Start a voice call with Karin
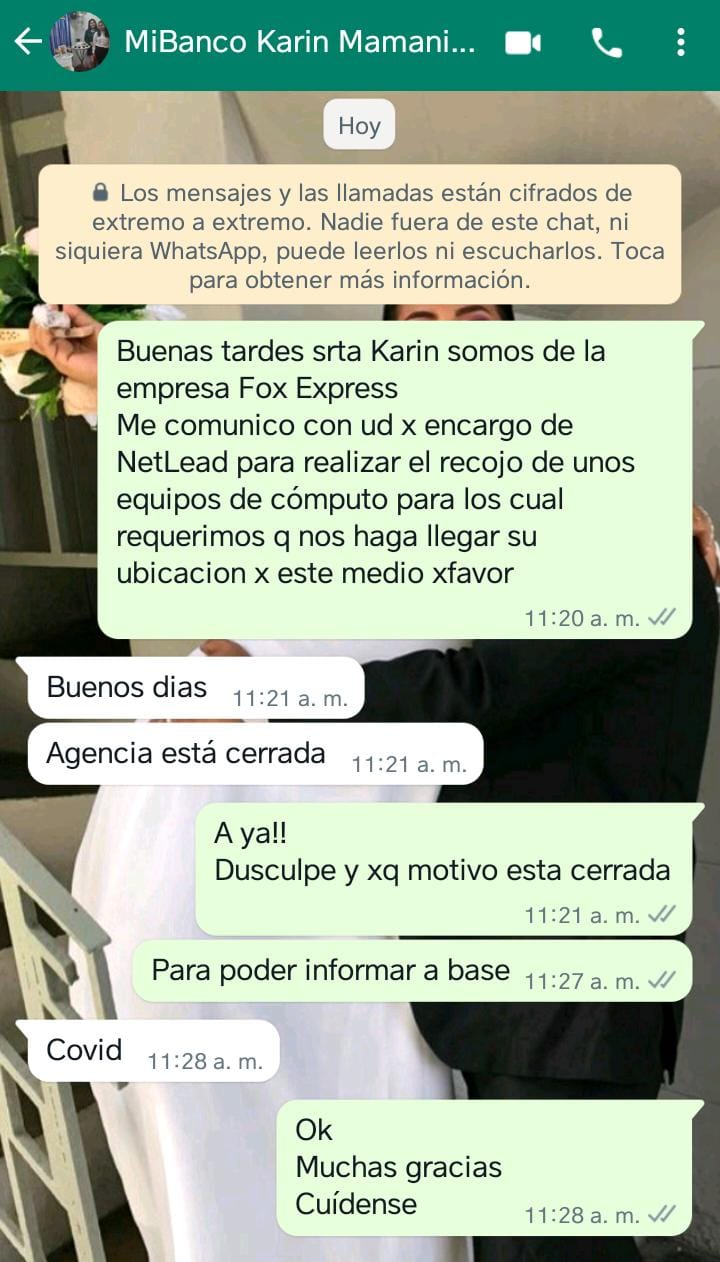The image size is (720, 1262). [x=606, y=42]
